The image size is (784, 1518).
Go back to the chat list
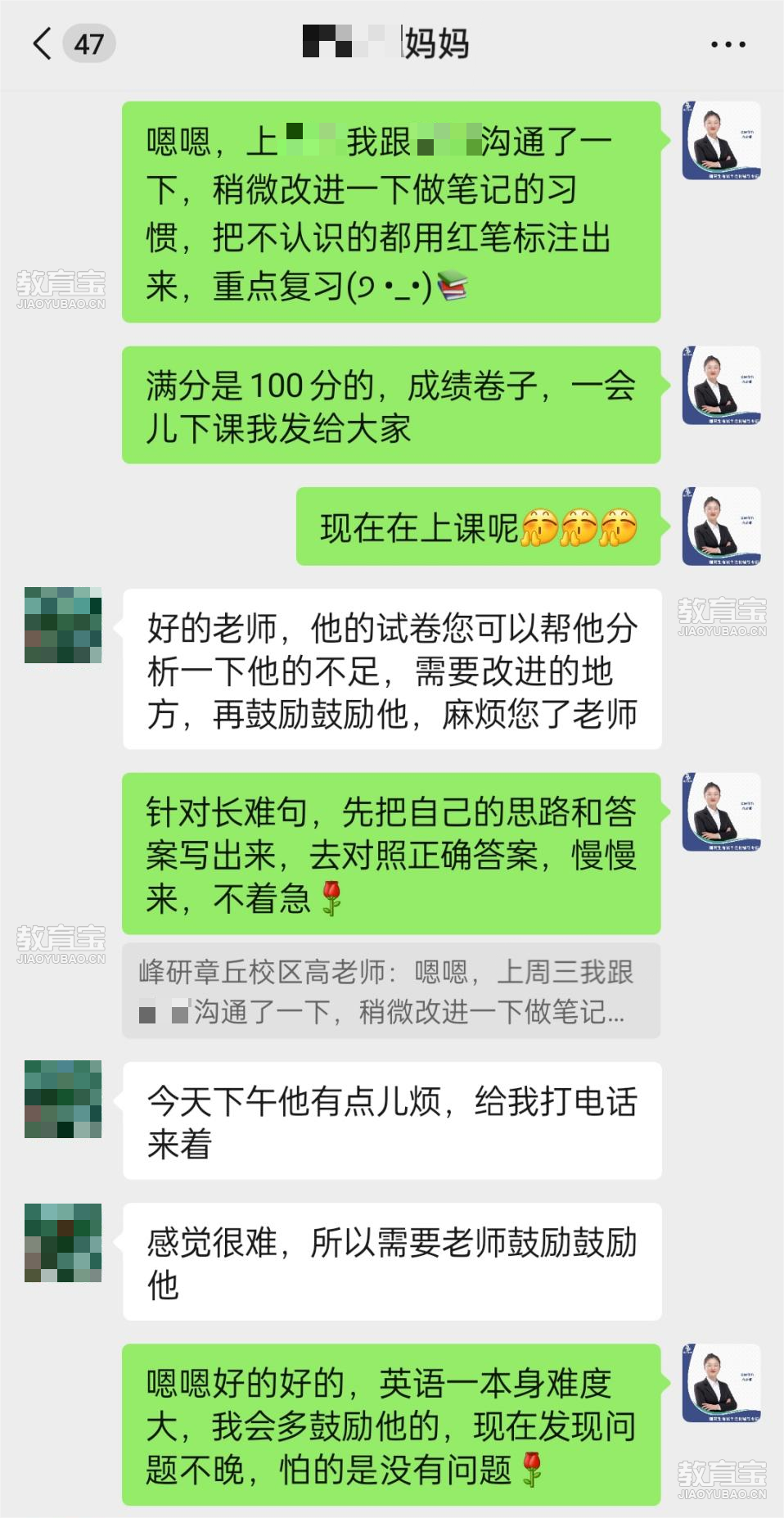point(43,43)
